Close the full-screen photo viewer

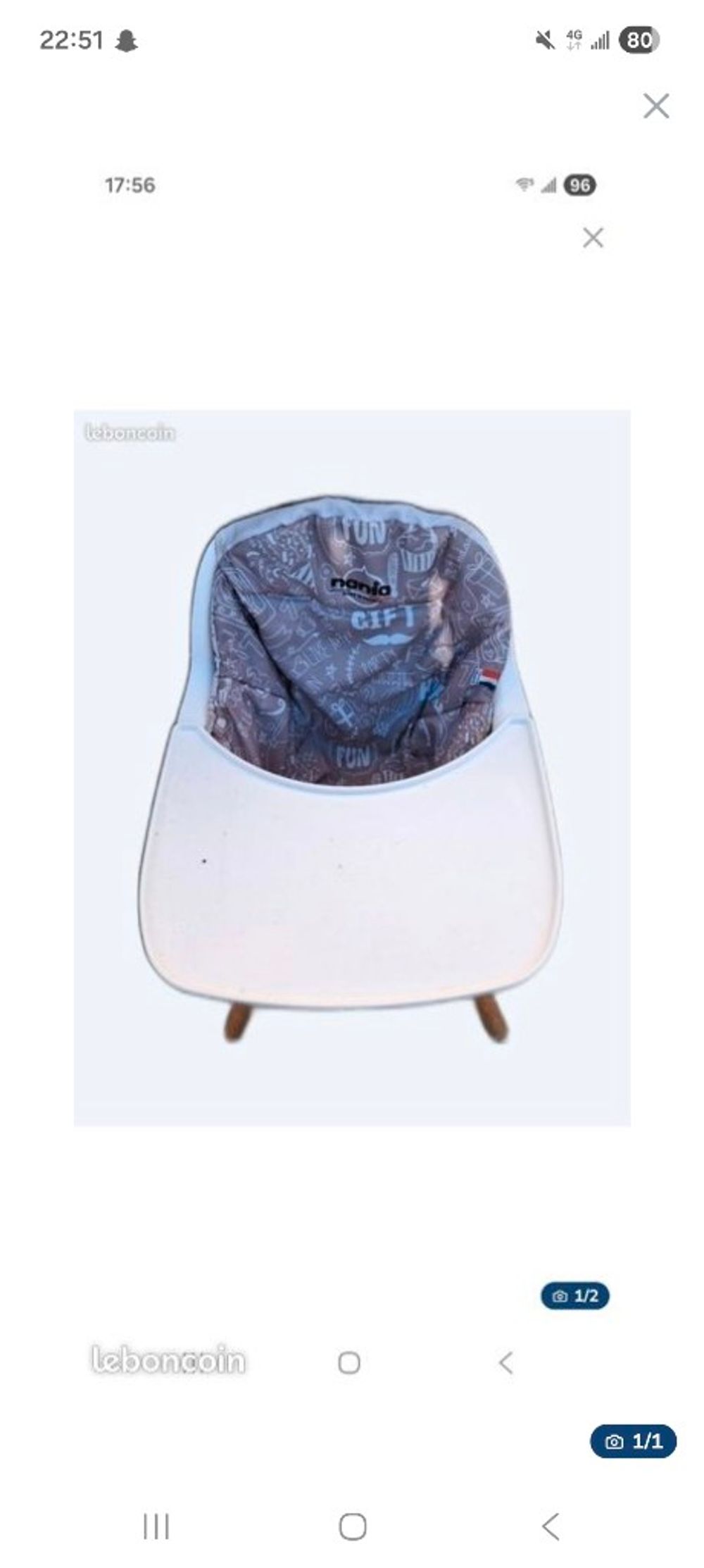point(656,106)
